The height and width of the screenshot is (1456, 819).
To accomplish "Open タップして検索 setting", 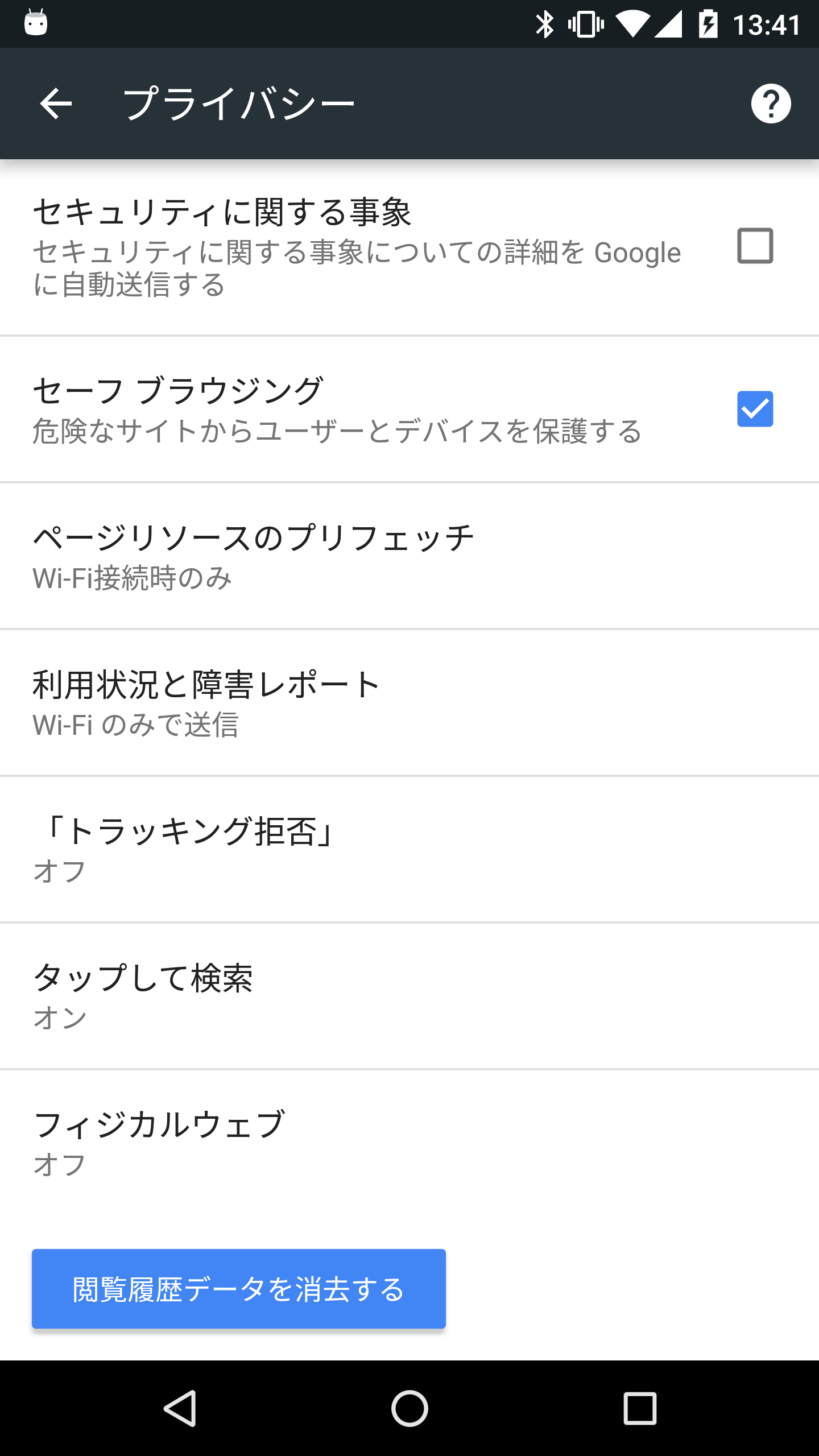I will click(409, 996).
